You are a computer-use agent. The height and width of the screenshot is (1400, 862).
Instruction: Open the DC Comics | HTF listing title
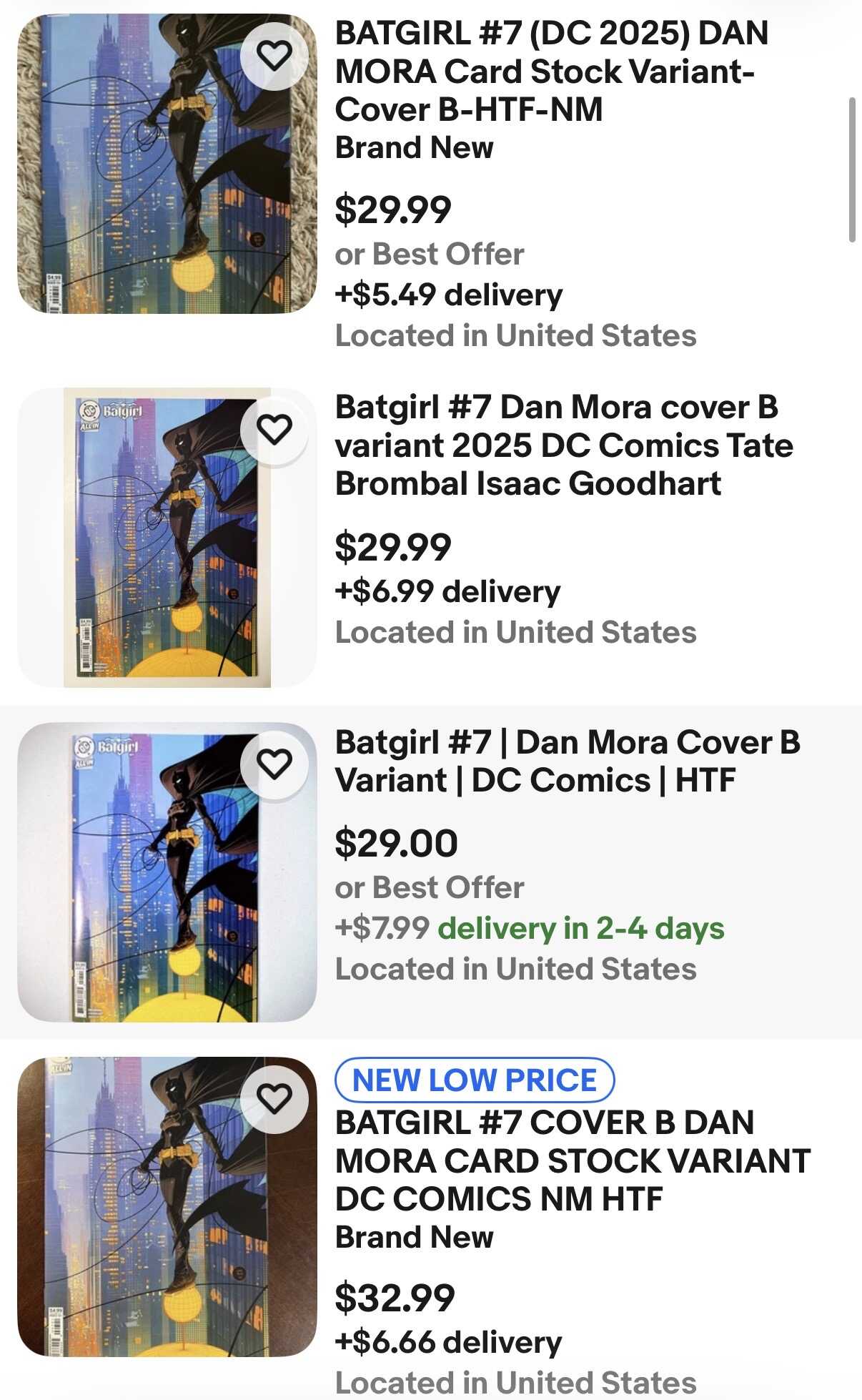click(567, 761)
